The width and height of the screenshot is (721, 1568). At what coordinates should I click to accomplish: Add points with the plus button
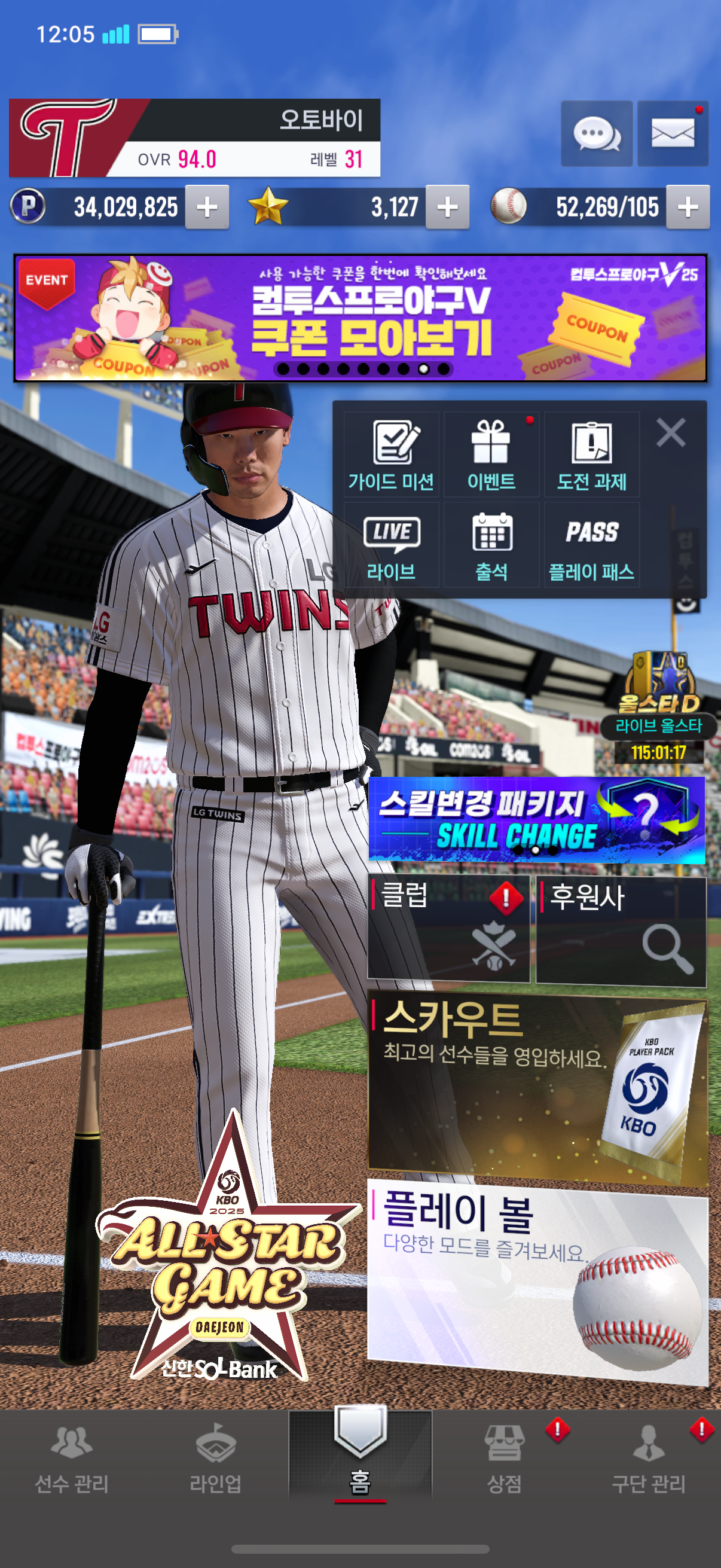coord(207,207)
